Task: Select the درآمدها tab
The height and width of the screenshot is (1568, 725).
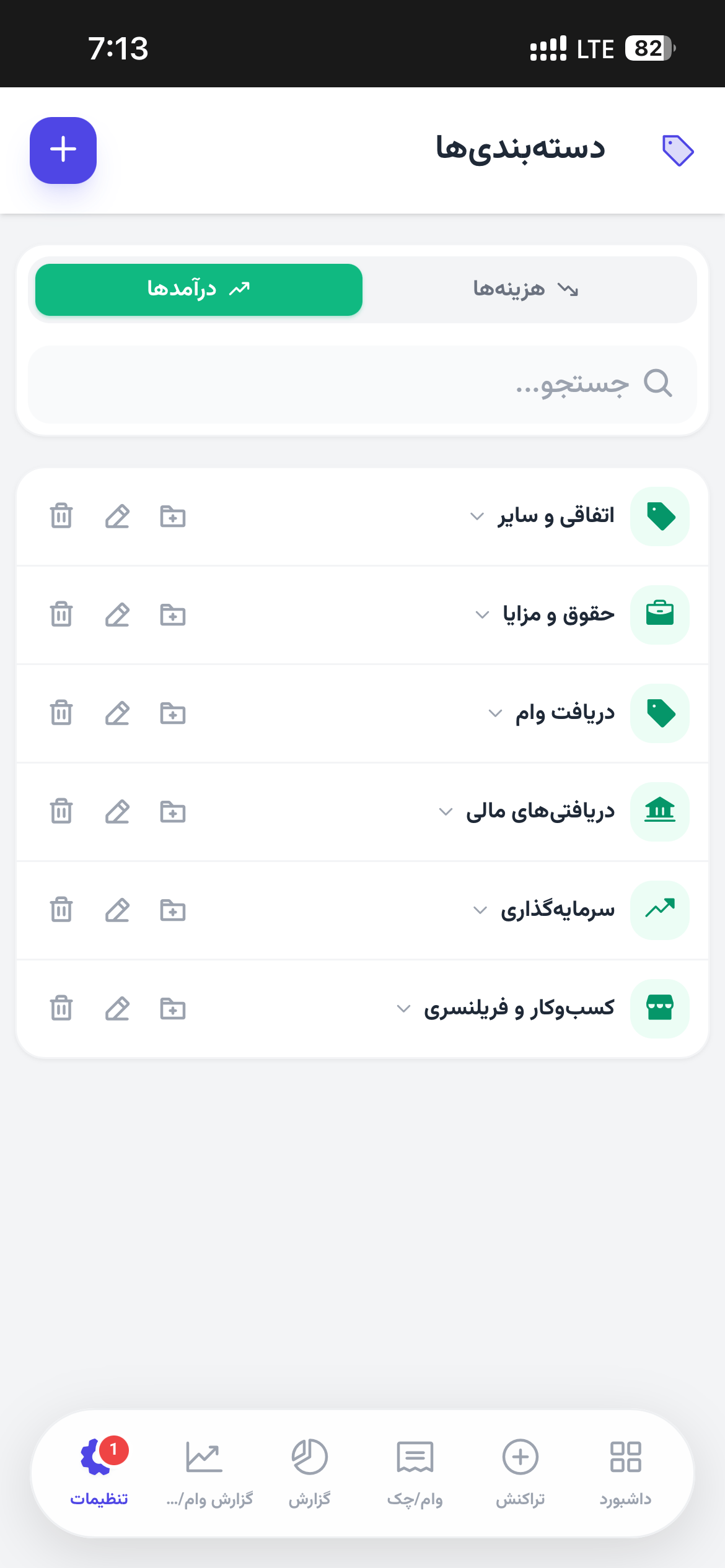Action: click(x=199, y=289)
